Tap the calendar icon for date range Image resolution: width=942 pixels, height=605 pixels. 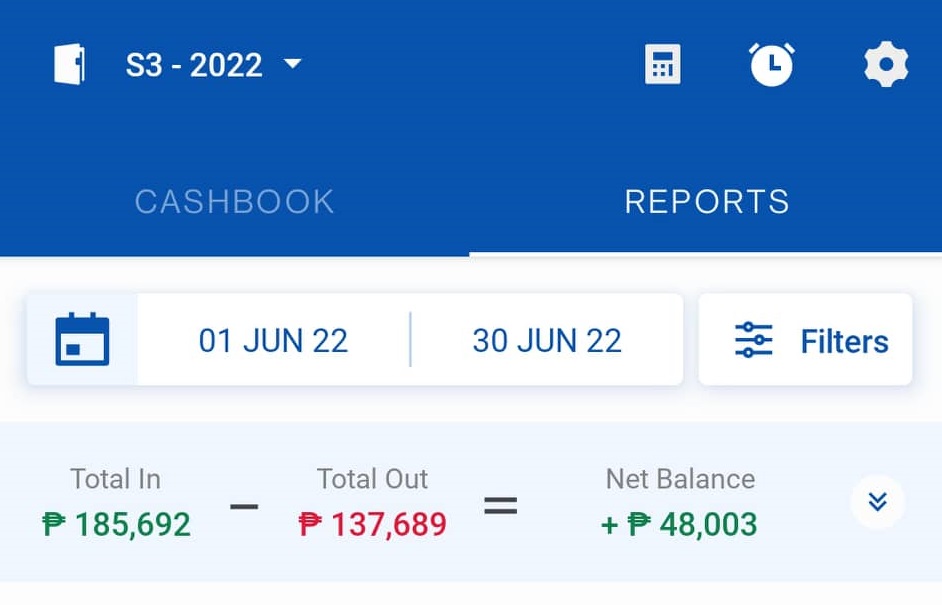[x=82, y=340]
